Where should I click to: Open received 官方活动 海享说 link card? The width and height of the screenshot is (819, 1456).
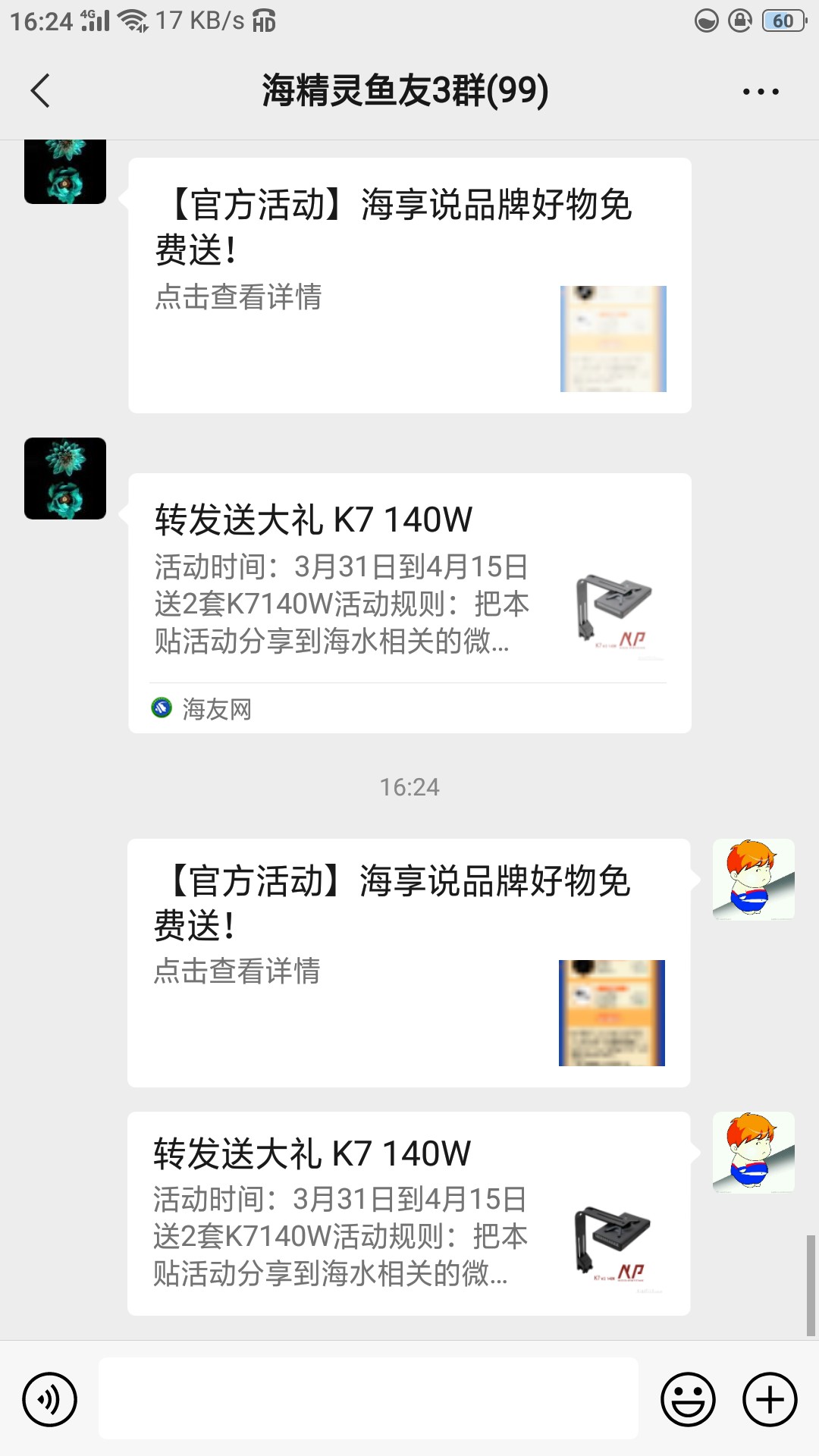click(x=409, y=285)
